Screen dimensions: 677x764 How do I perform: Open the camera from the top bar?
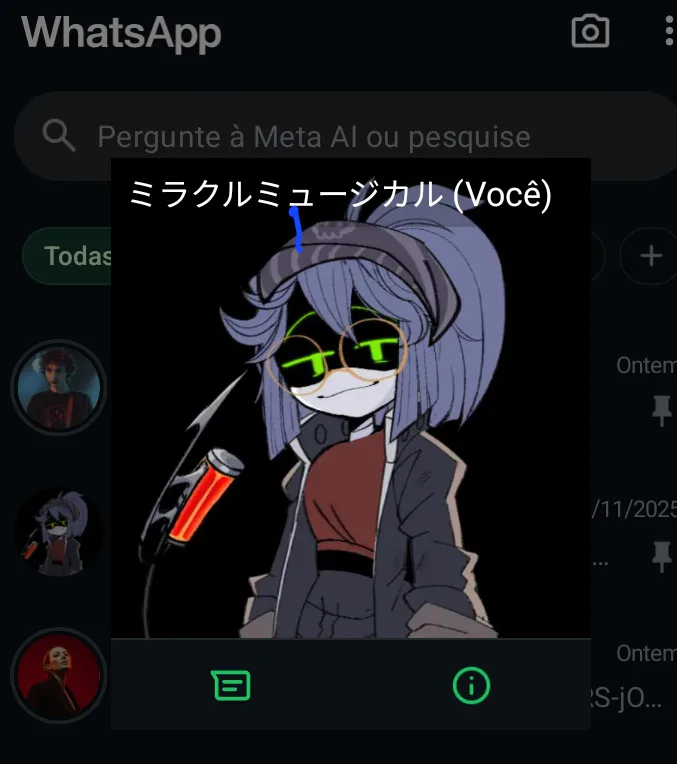click(590, 32)
